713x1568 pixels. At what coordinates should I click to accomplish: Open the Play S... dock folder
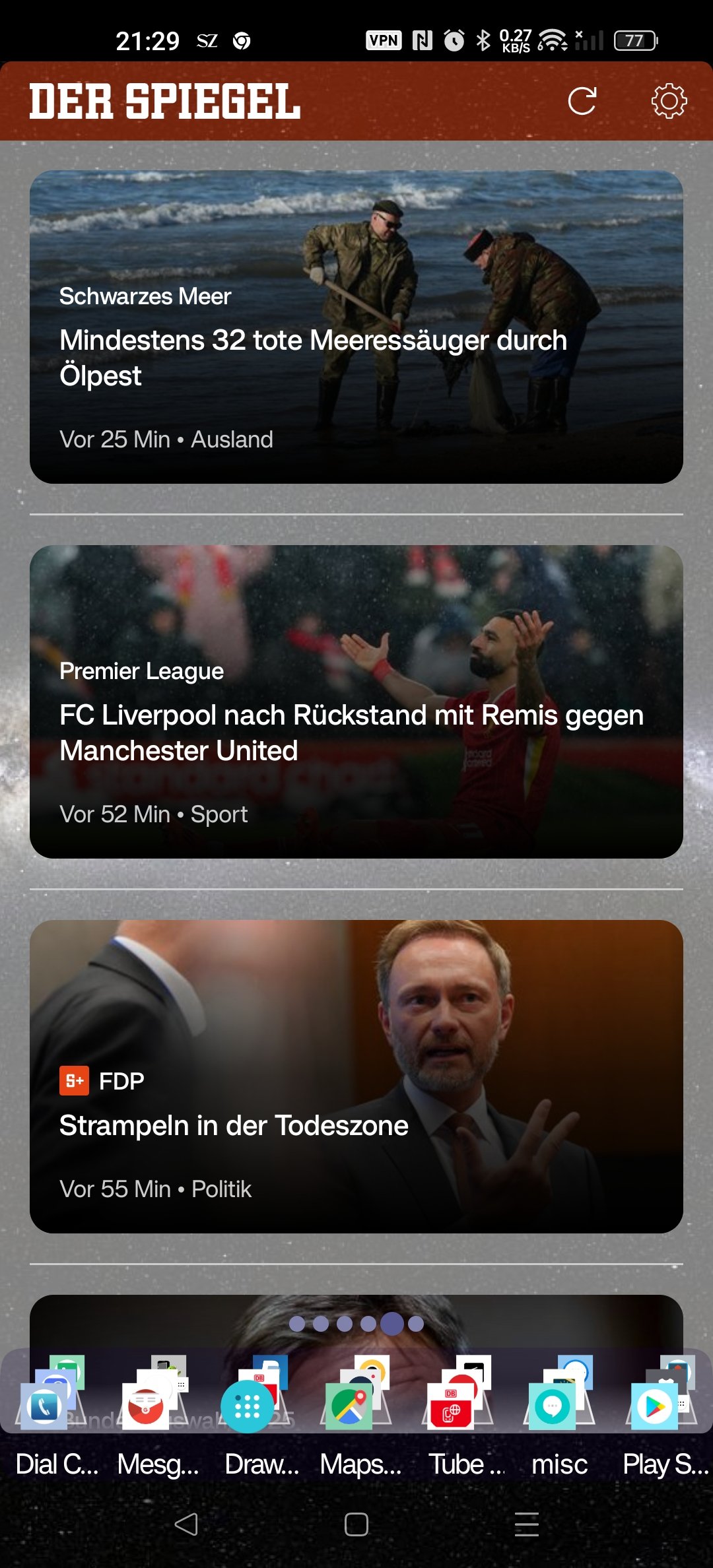[x=654, y=1405]
